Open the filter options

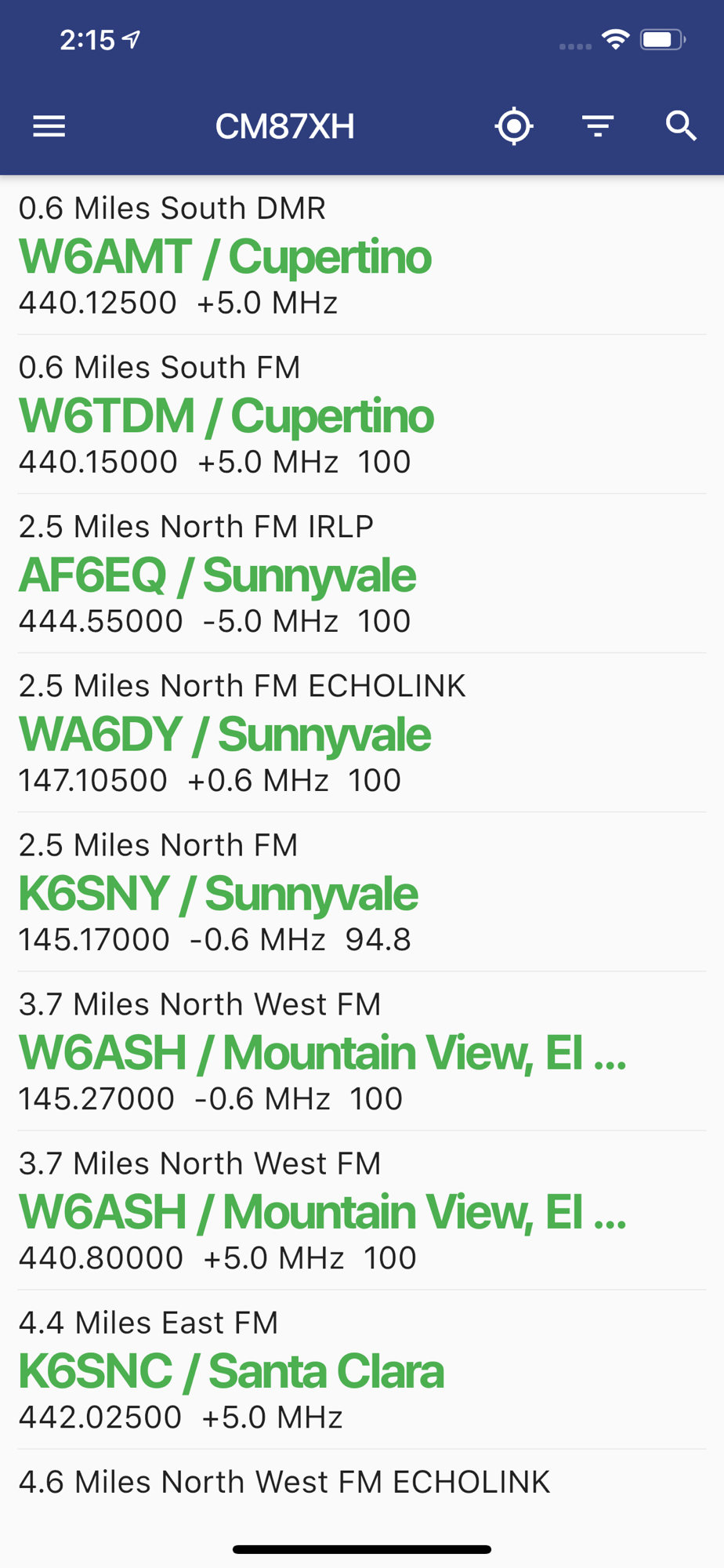[x=598, y=126]
